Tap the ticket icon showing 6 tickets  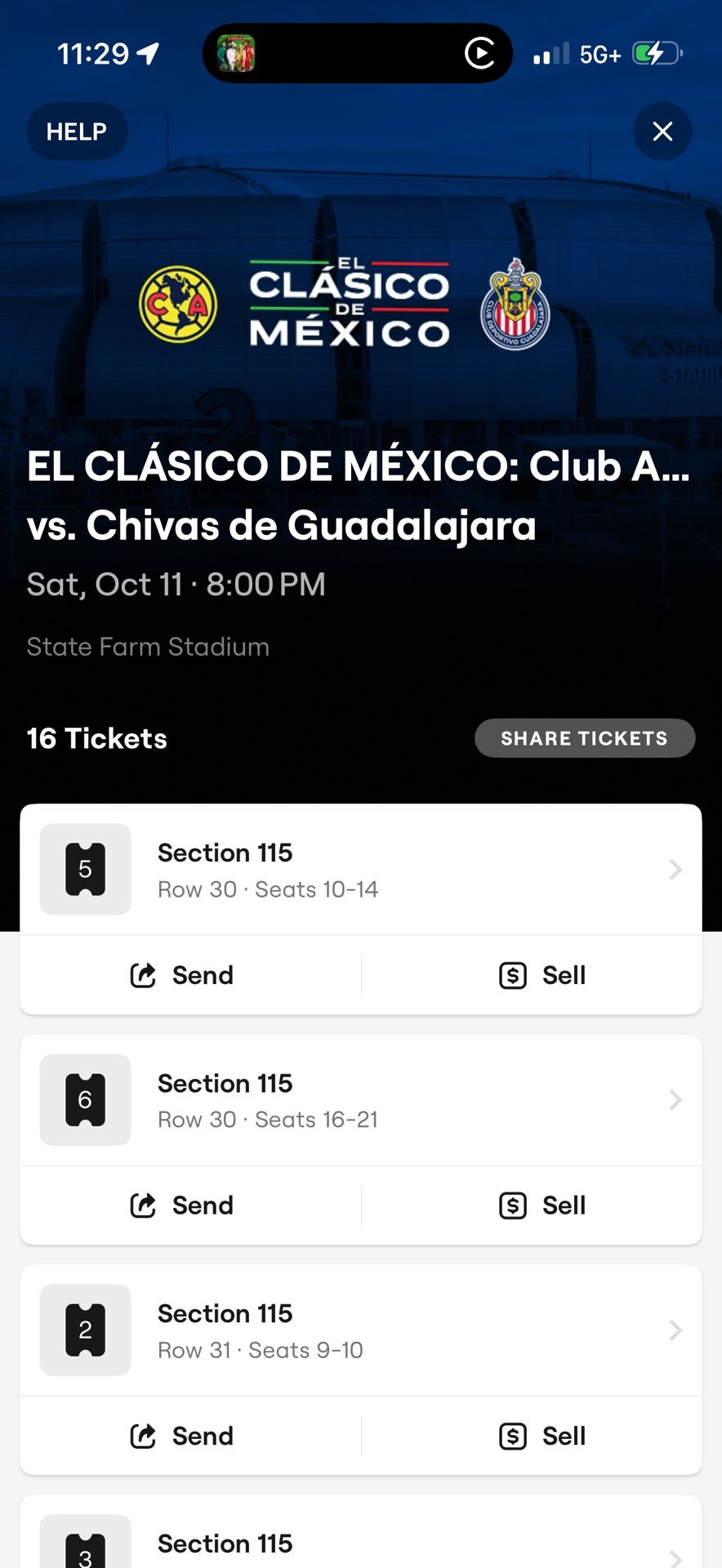pos(85,1099)
